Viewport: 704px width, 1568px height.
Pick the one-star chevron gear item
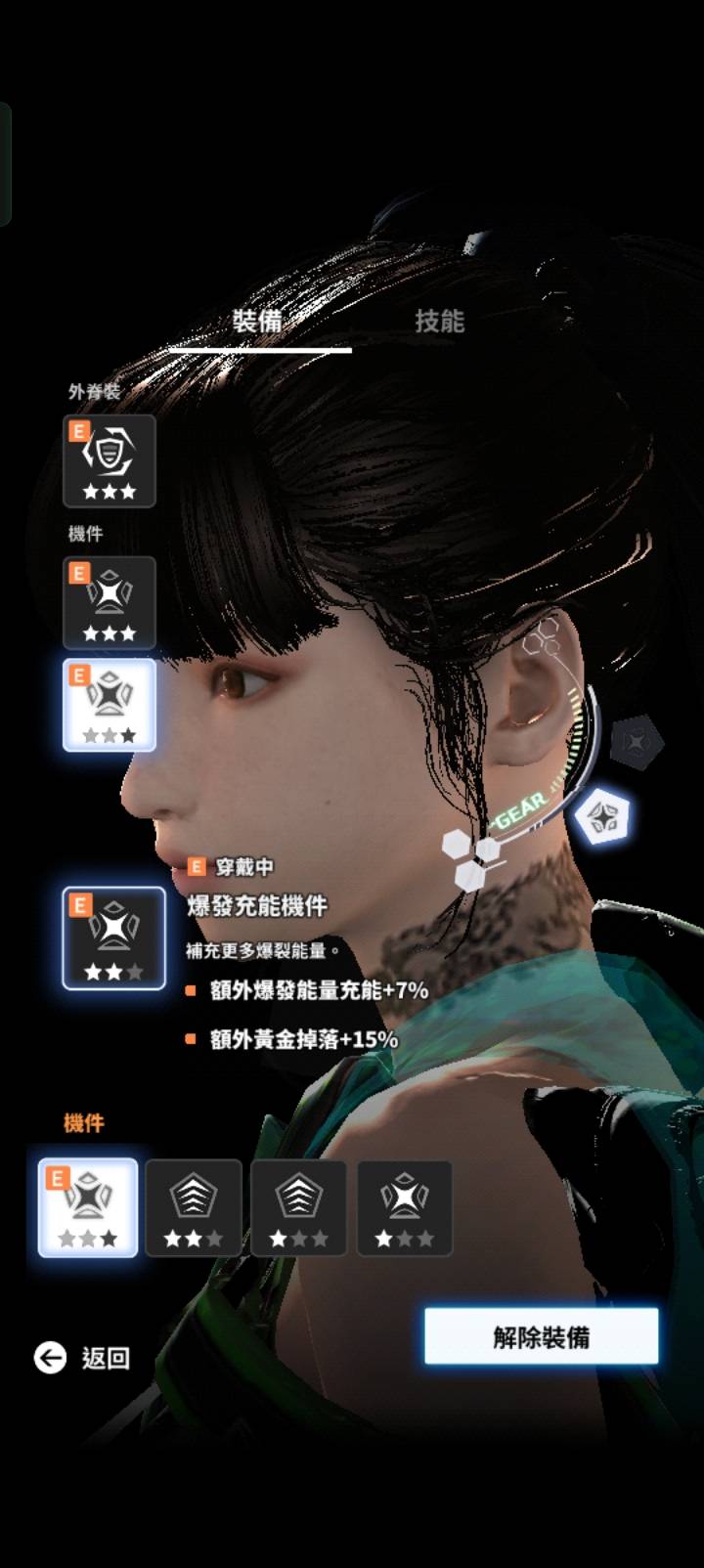(299, 1207)
